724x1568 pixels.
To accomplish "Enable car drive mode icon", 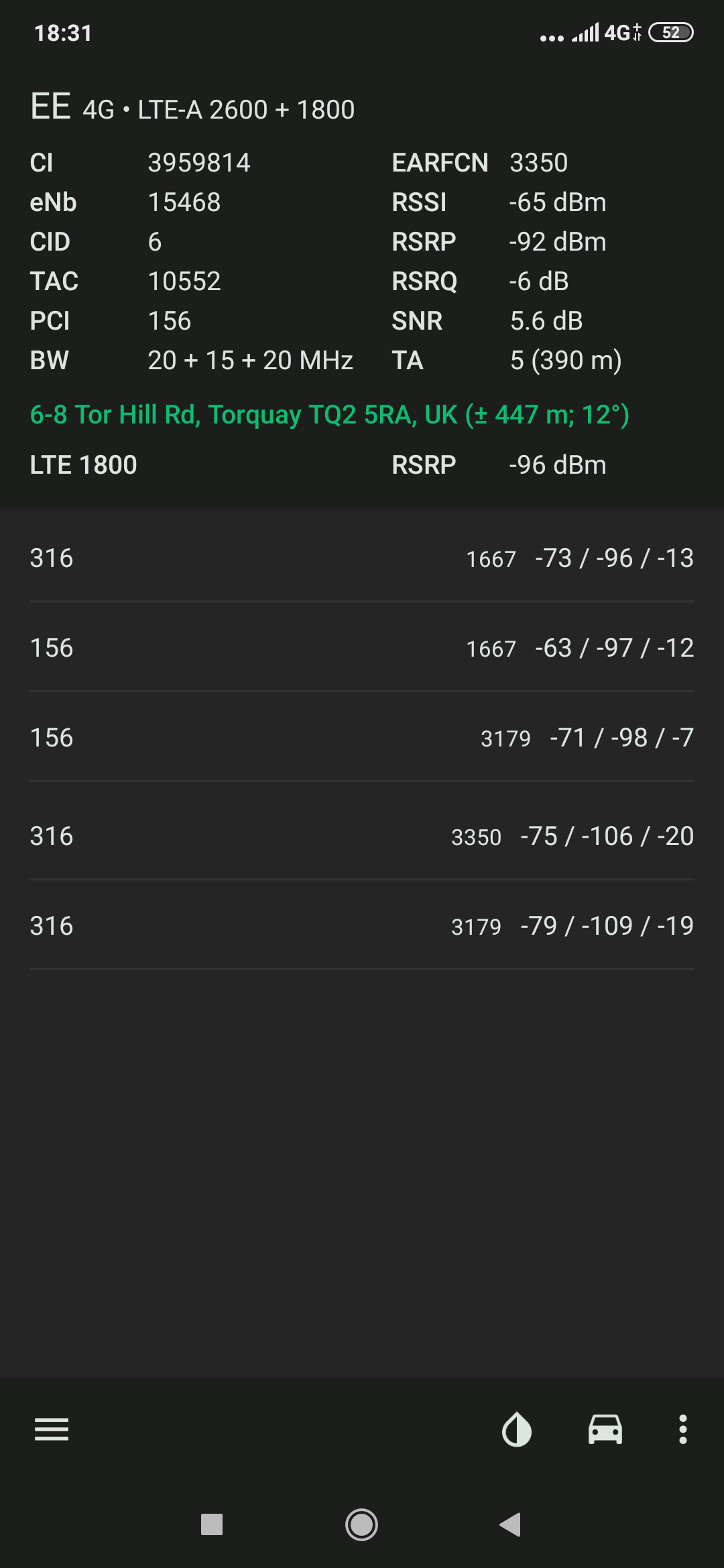I will (x=605, y=1429).
